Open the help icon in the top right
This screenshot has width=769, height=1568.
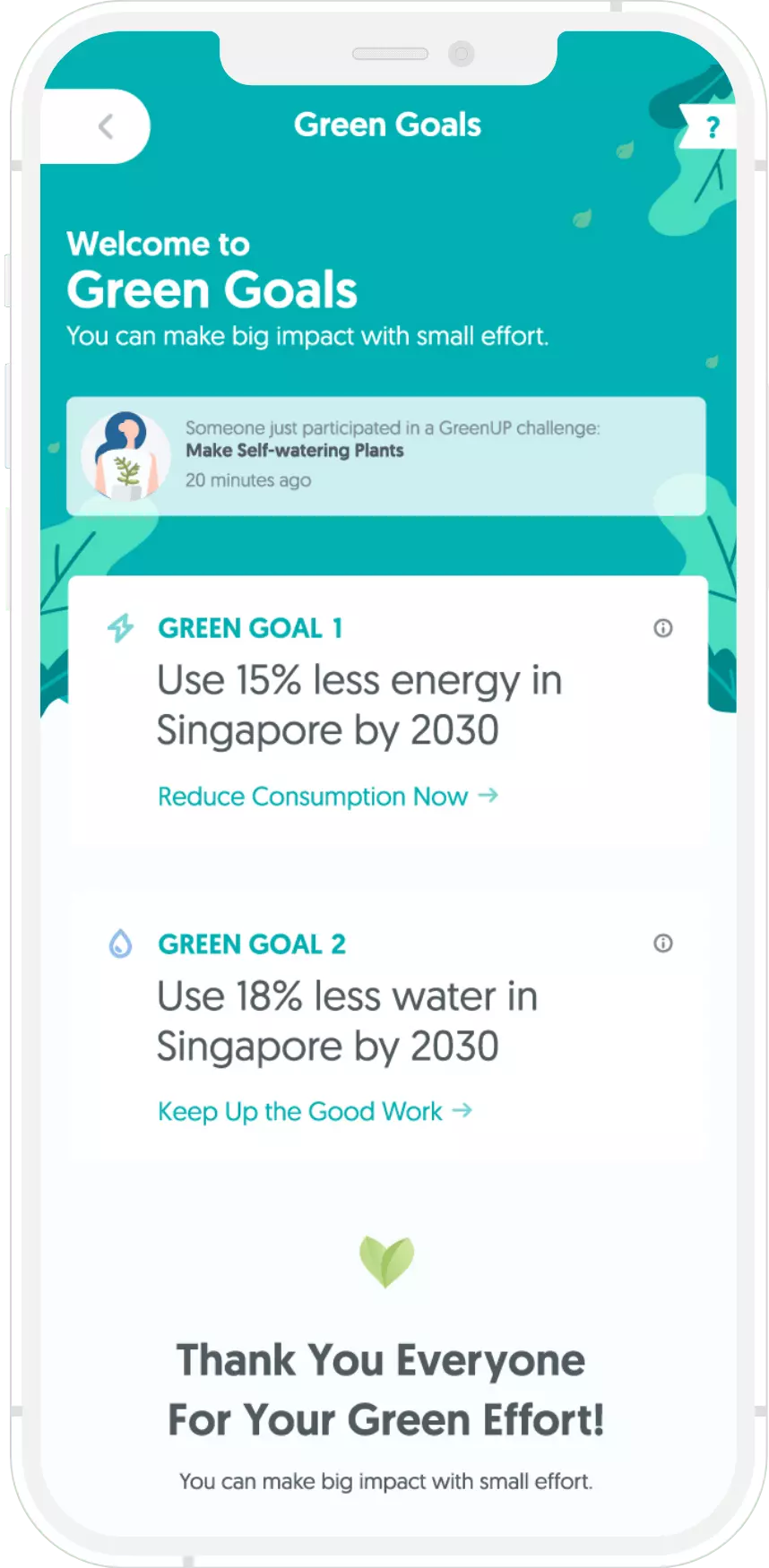coord(712,126)
